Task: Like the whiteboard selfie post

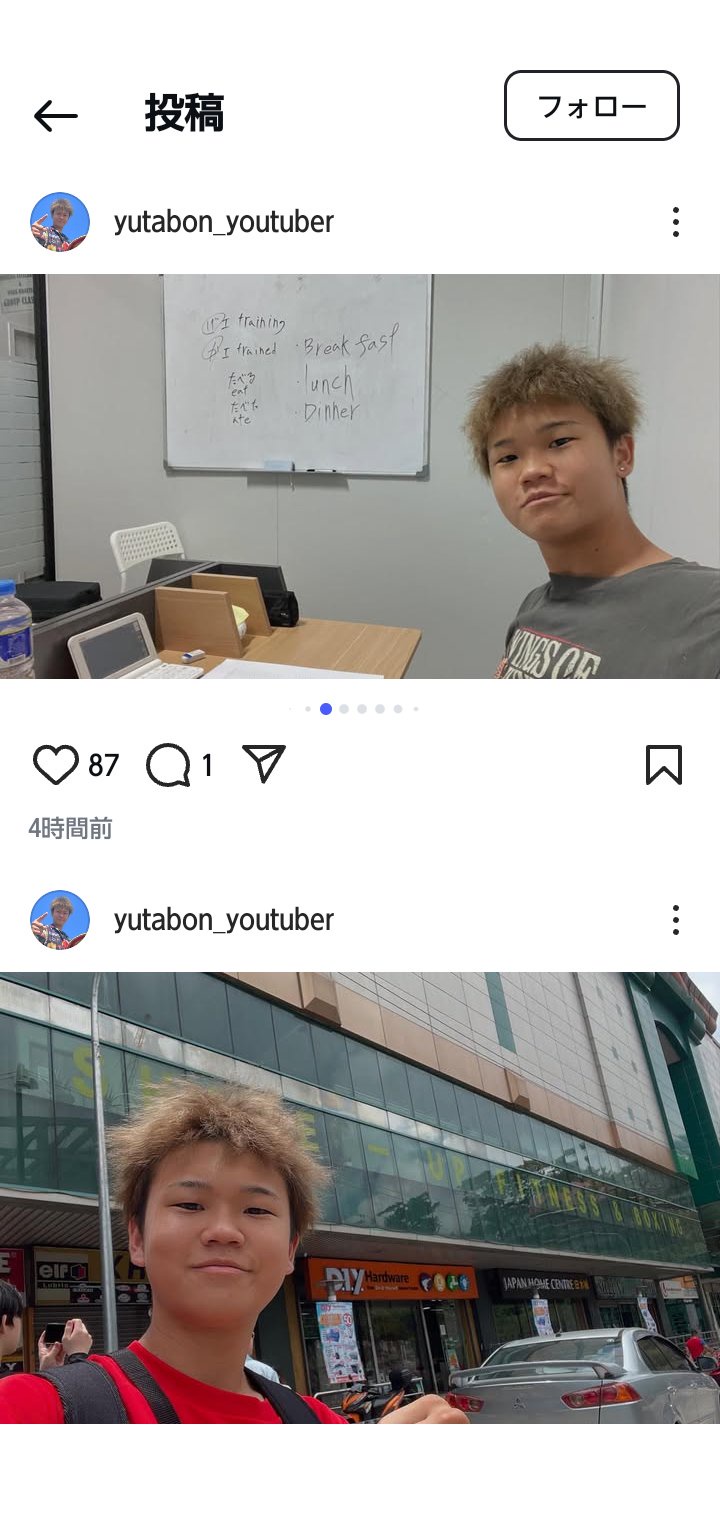Action: coord(56,765)
